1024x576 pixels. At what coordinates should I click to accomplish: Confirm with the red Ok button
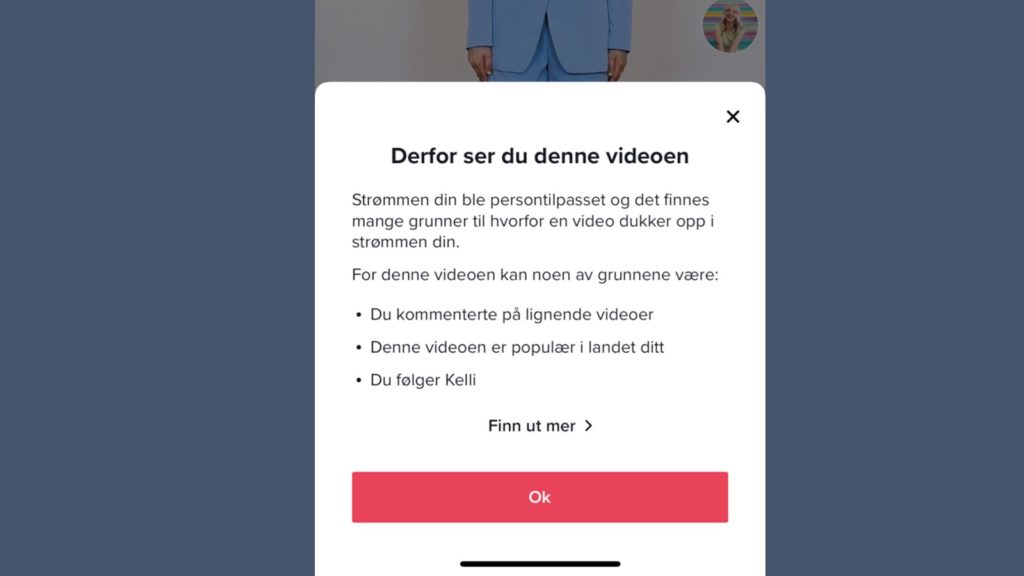(x=539, y=497)
